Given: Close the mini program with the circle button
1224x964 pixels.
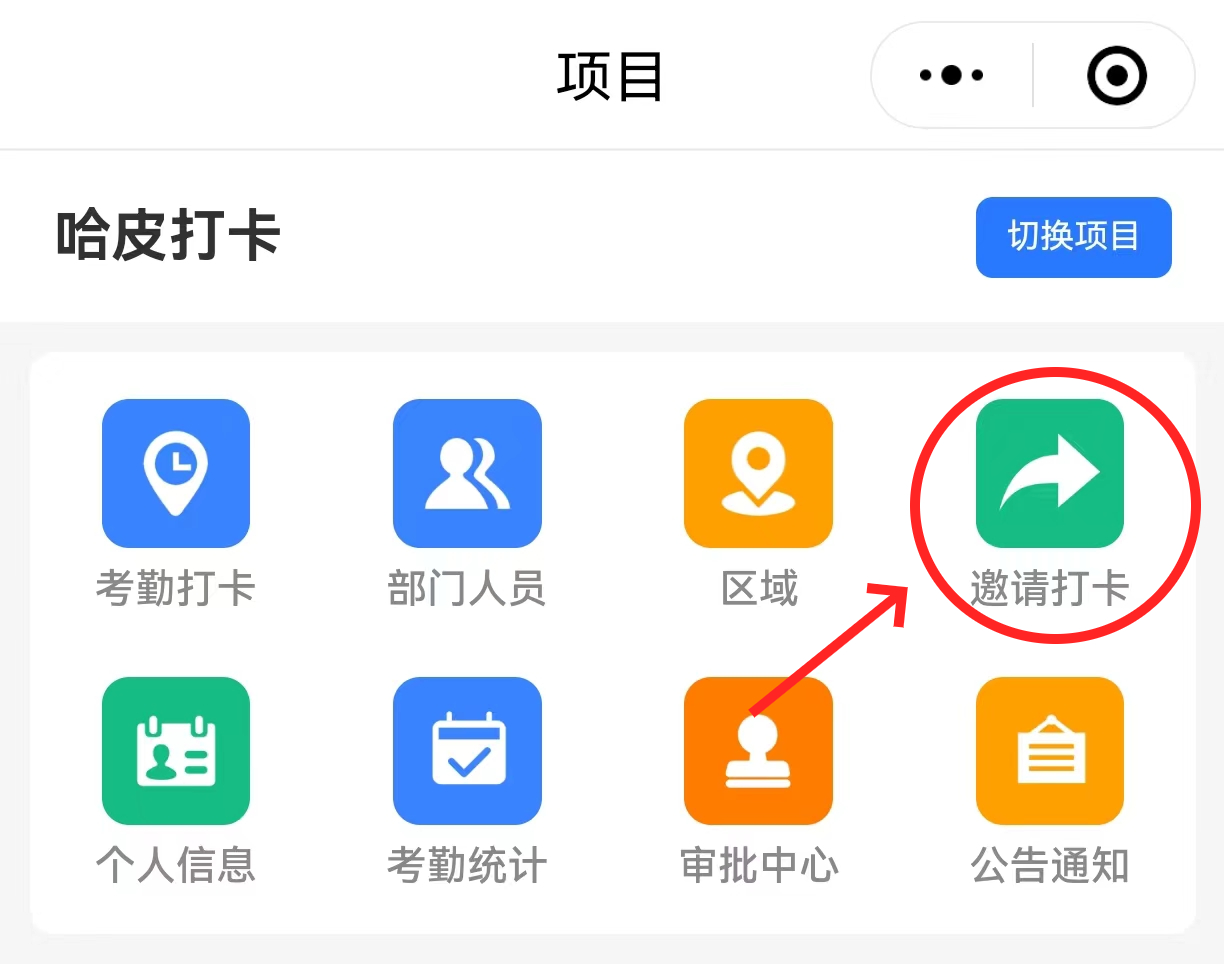Looking at the screenshot, I should click(x=1116, y=75).
